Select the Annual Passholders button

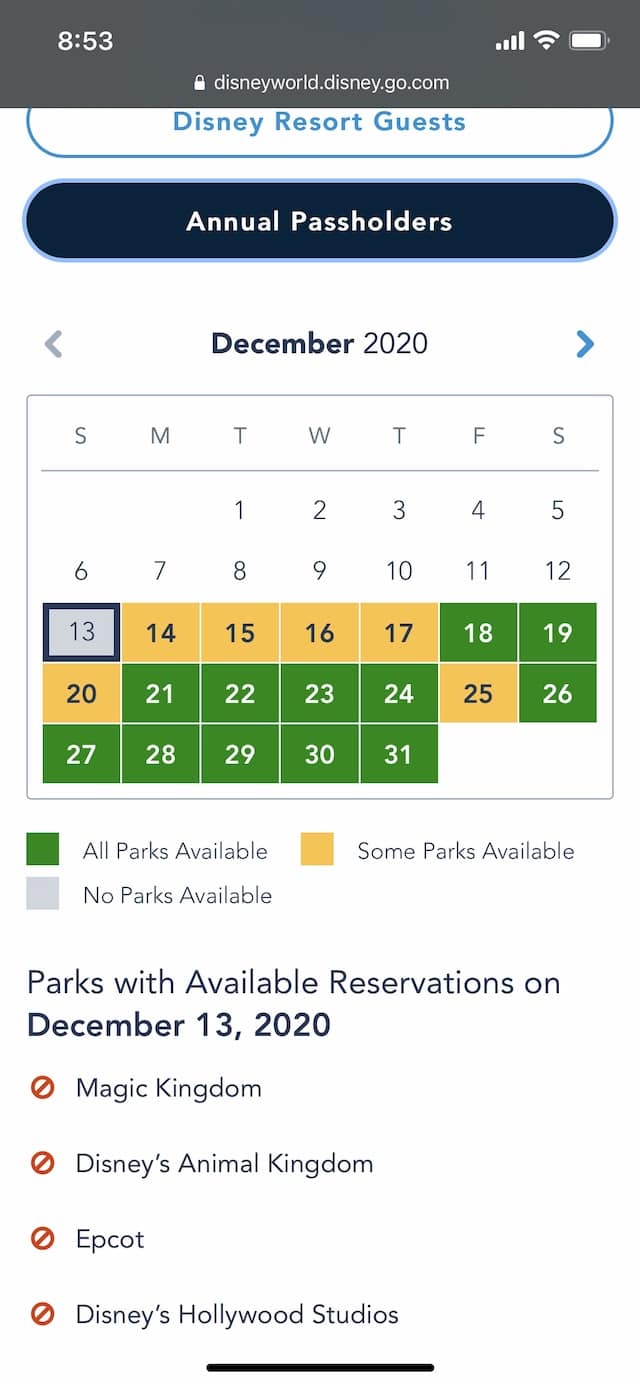319,221
